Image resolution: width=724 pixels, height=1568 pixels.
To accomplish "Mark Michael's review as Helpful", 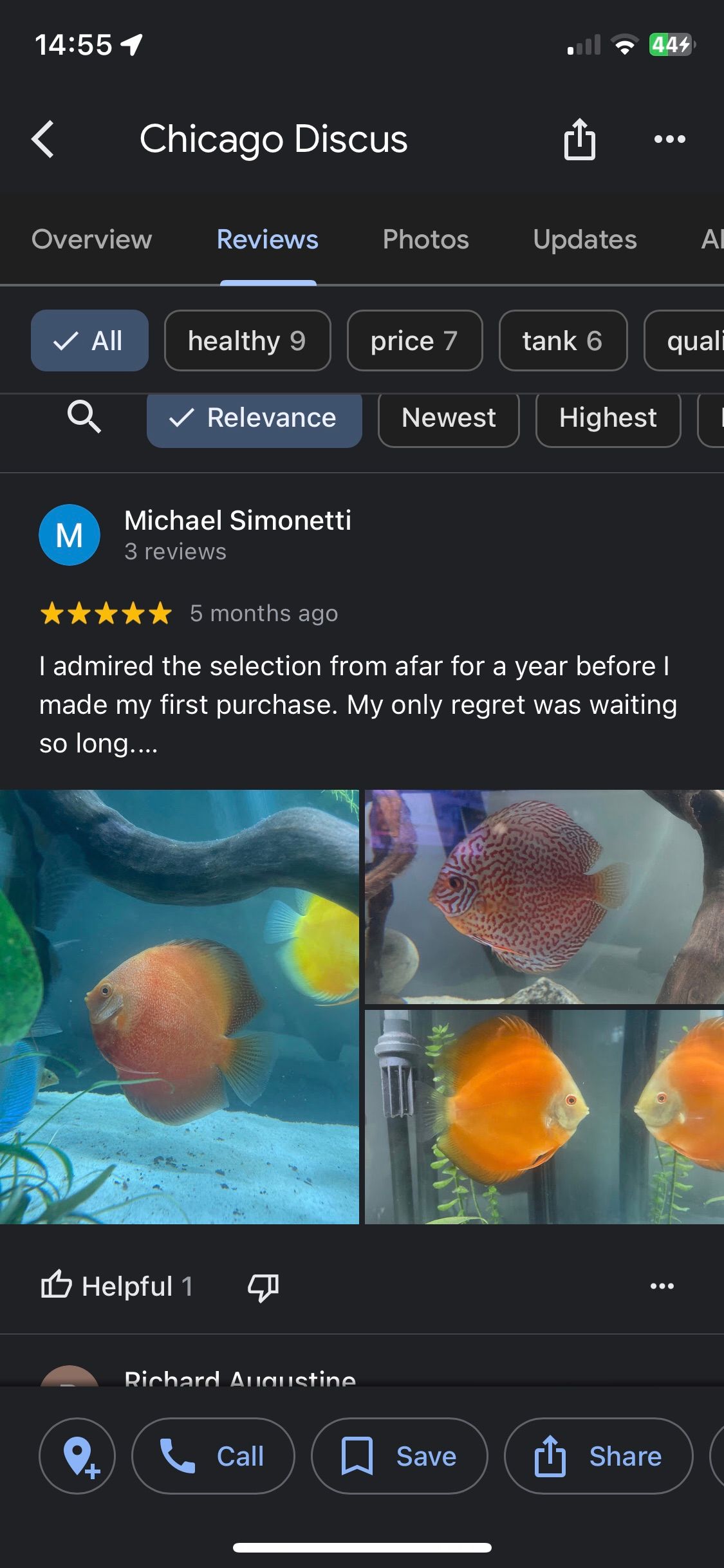I will coord(116,1286).
